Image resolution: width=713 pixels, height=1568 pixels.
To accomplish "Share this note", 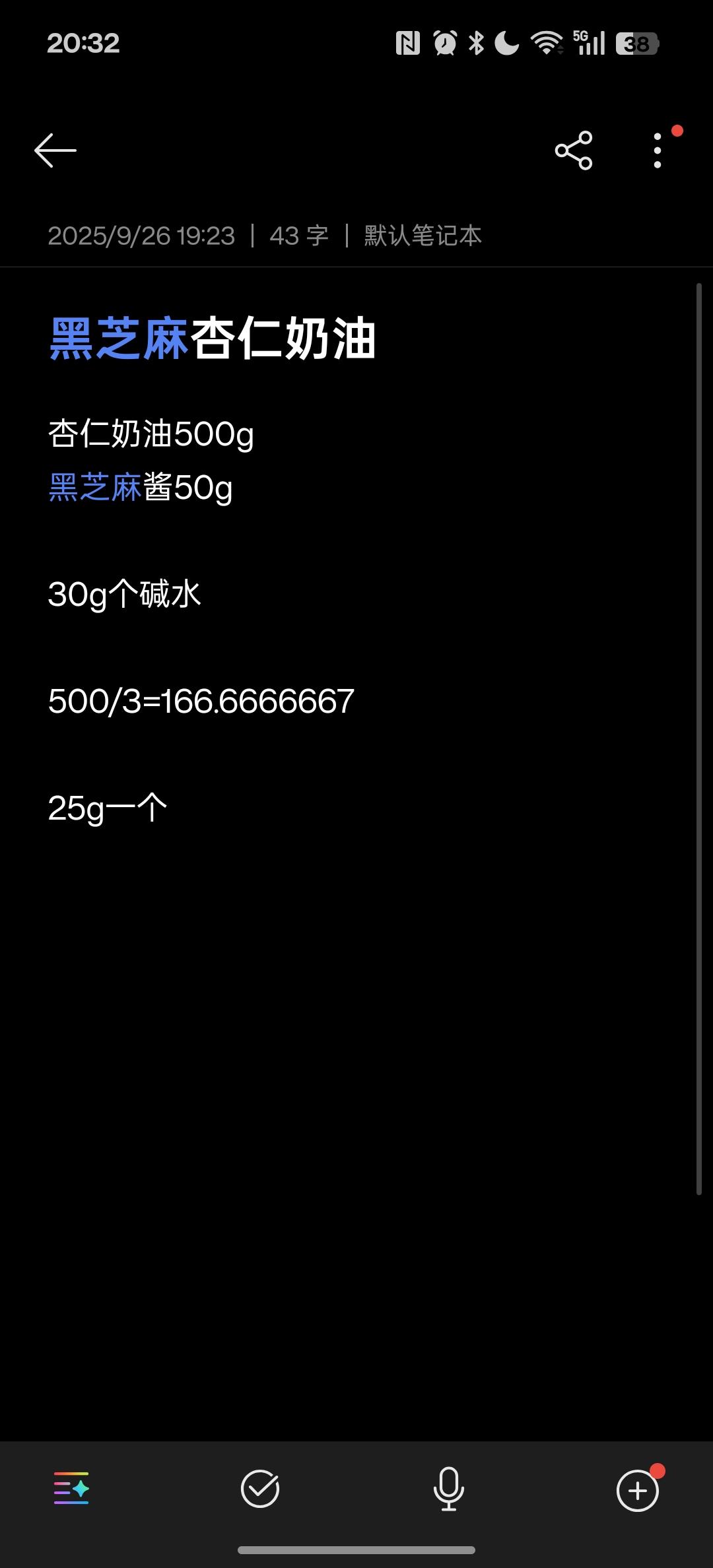I will (574, 150).
